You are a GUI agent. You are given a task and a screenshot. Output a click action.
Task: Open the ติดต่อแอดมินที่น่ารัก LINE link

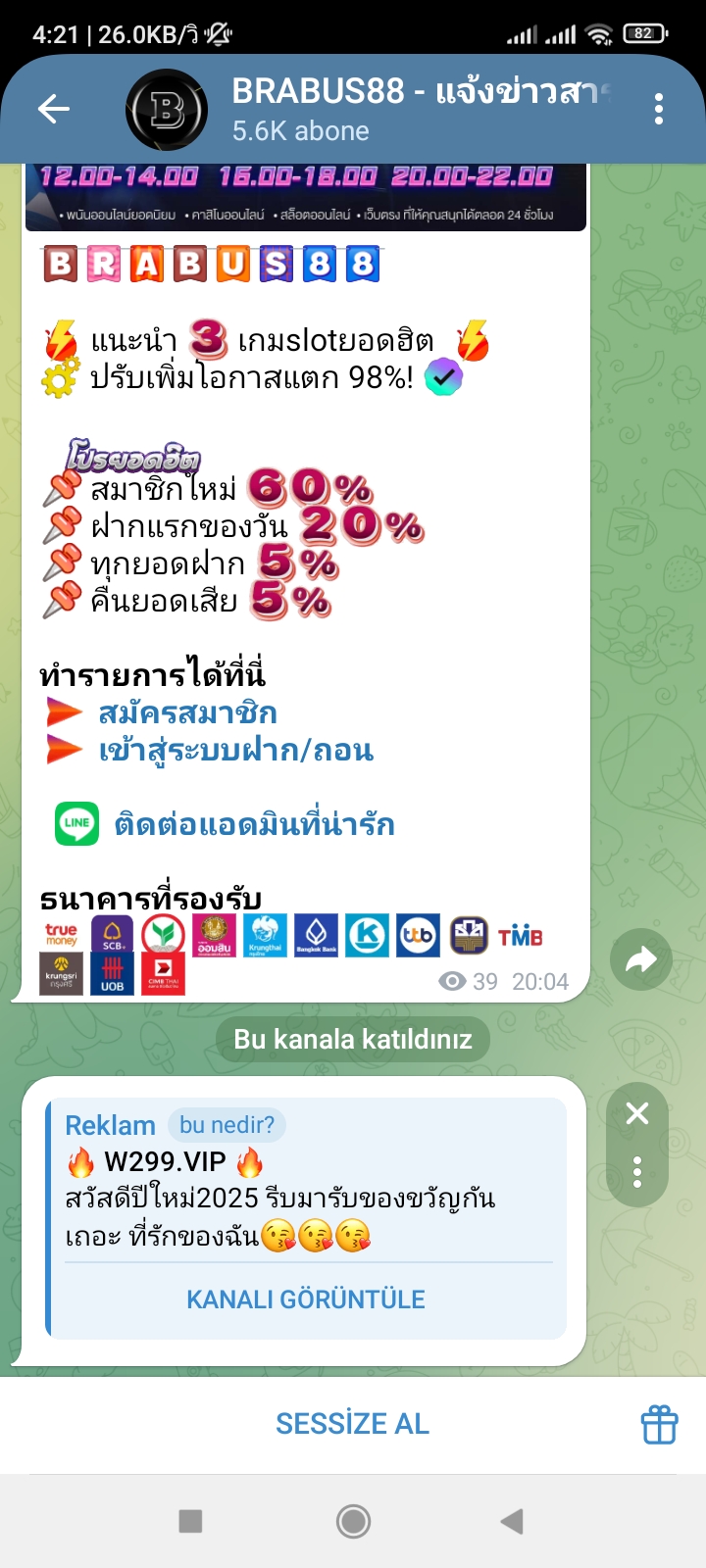255,824
